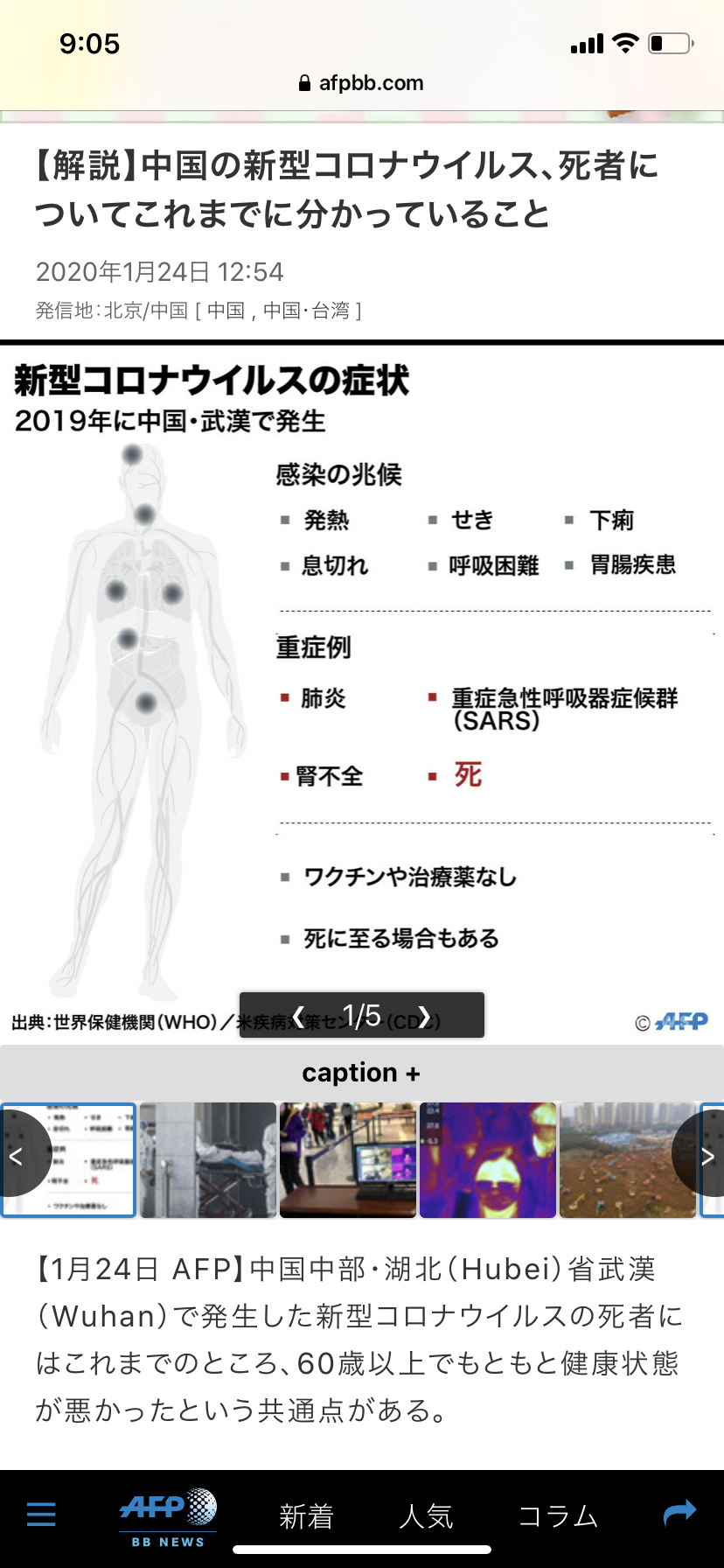Viewport: 724px width, 1568px height.
Task: Share this article
Action: [679, 1512]
